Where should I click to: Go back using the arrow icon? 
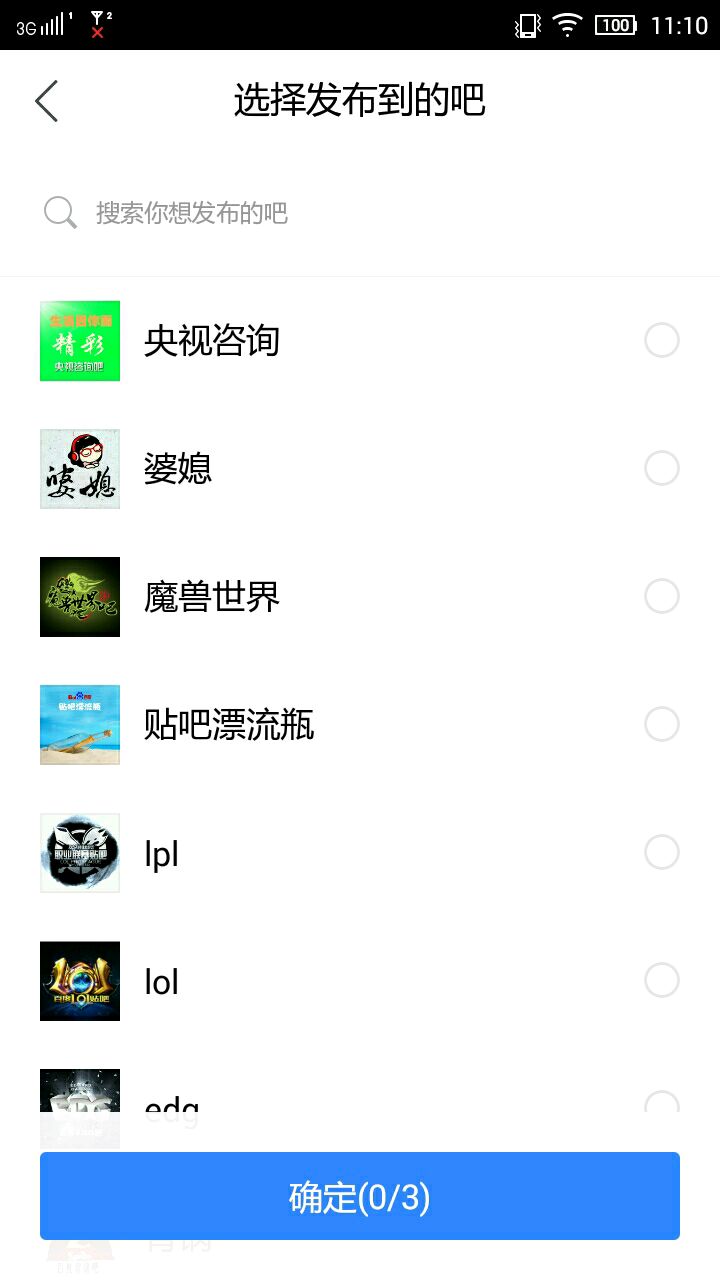click(47, 101)
